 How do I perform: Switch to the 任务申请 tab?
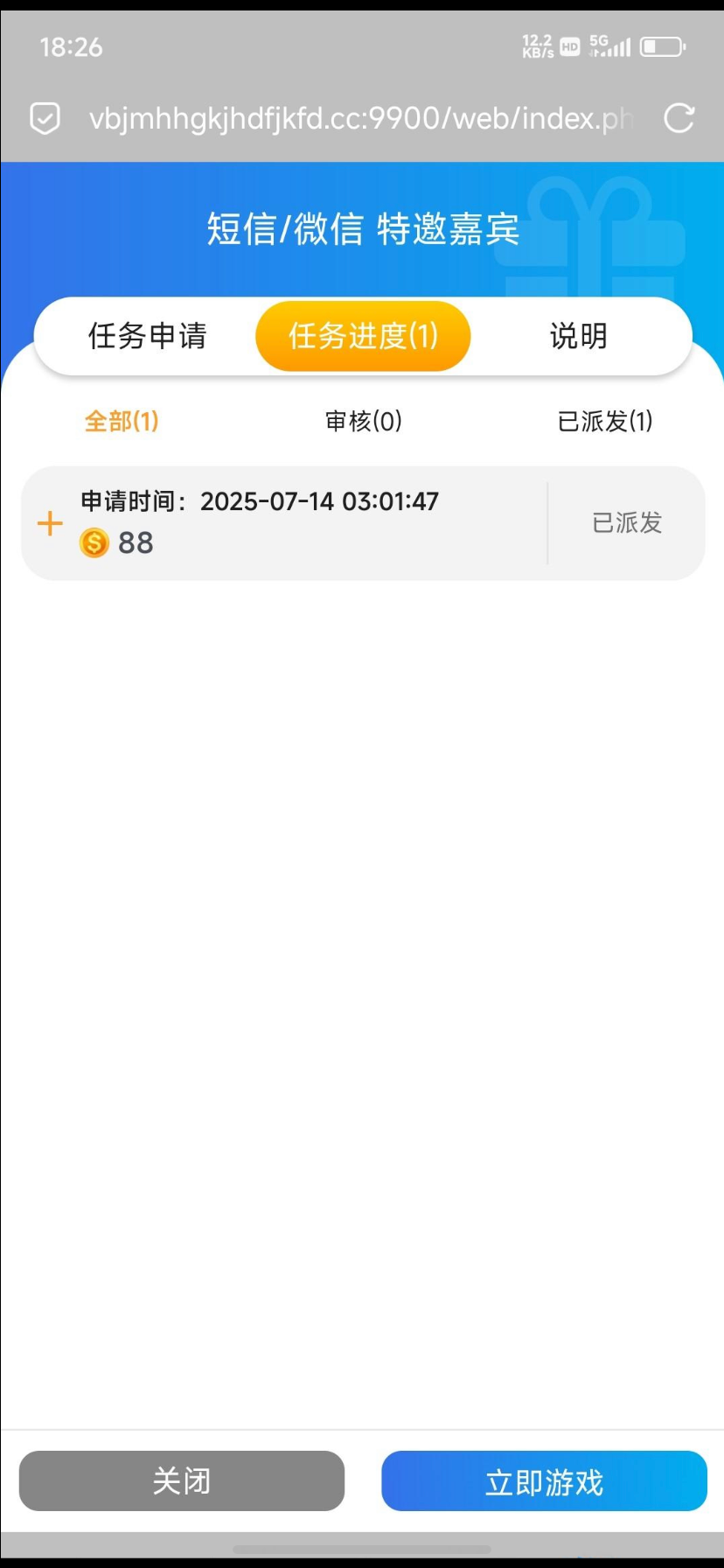147,336
